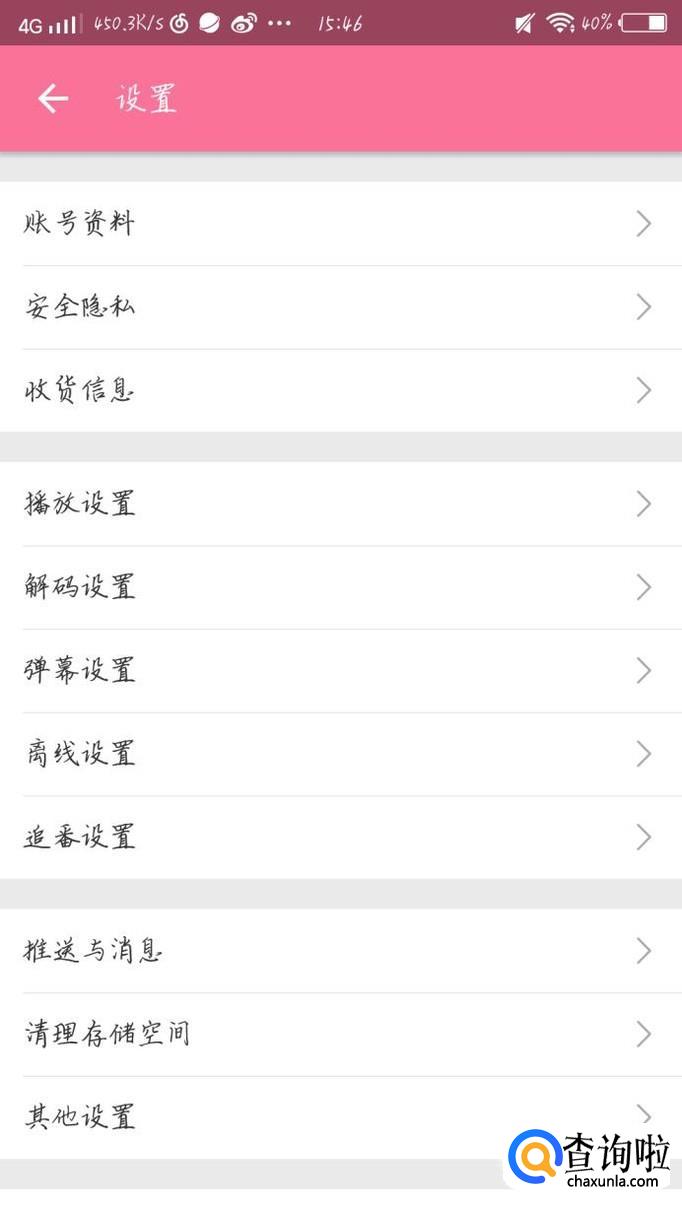Open 账号资料 account info
The image size is (682, 1212).
(x=341, y=224)
